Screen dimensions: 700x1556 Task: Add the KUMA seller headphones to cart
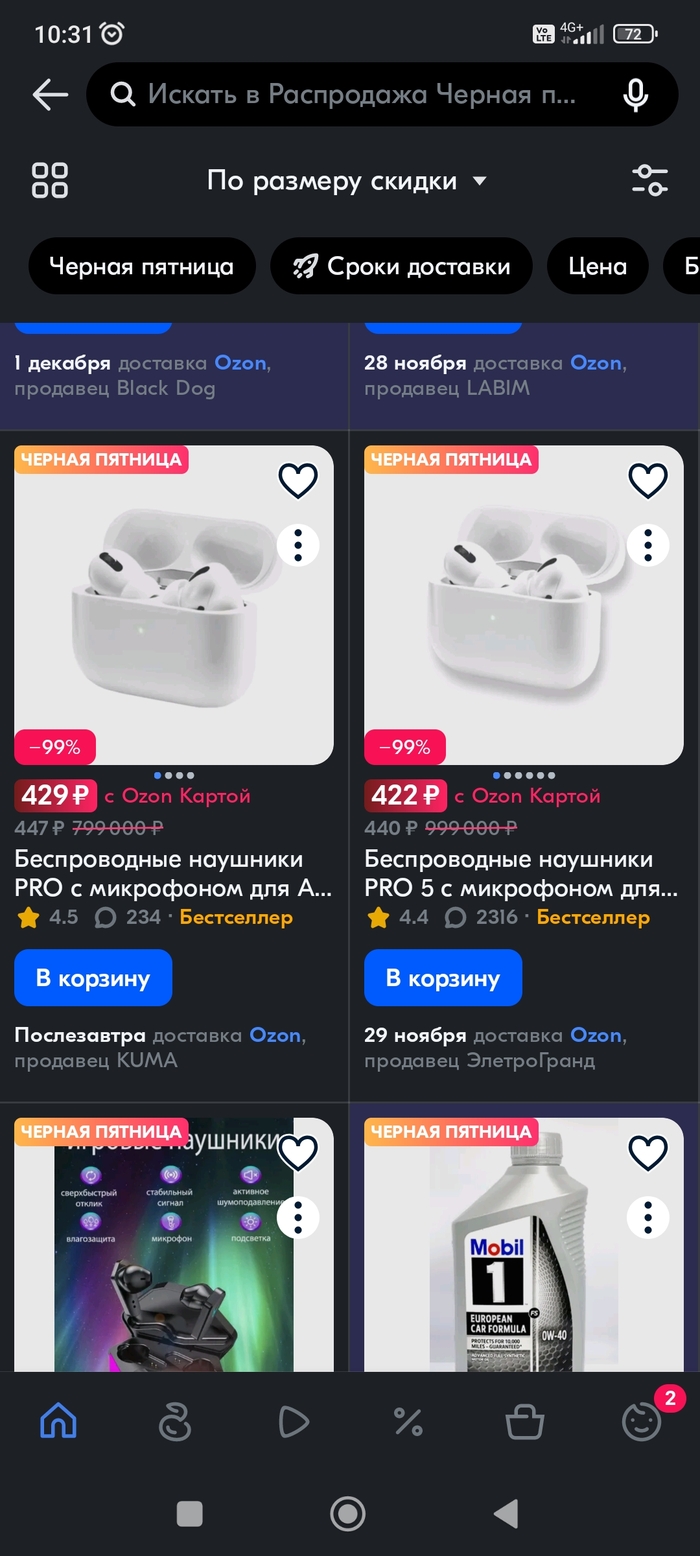click(x=93, y=978)
